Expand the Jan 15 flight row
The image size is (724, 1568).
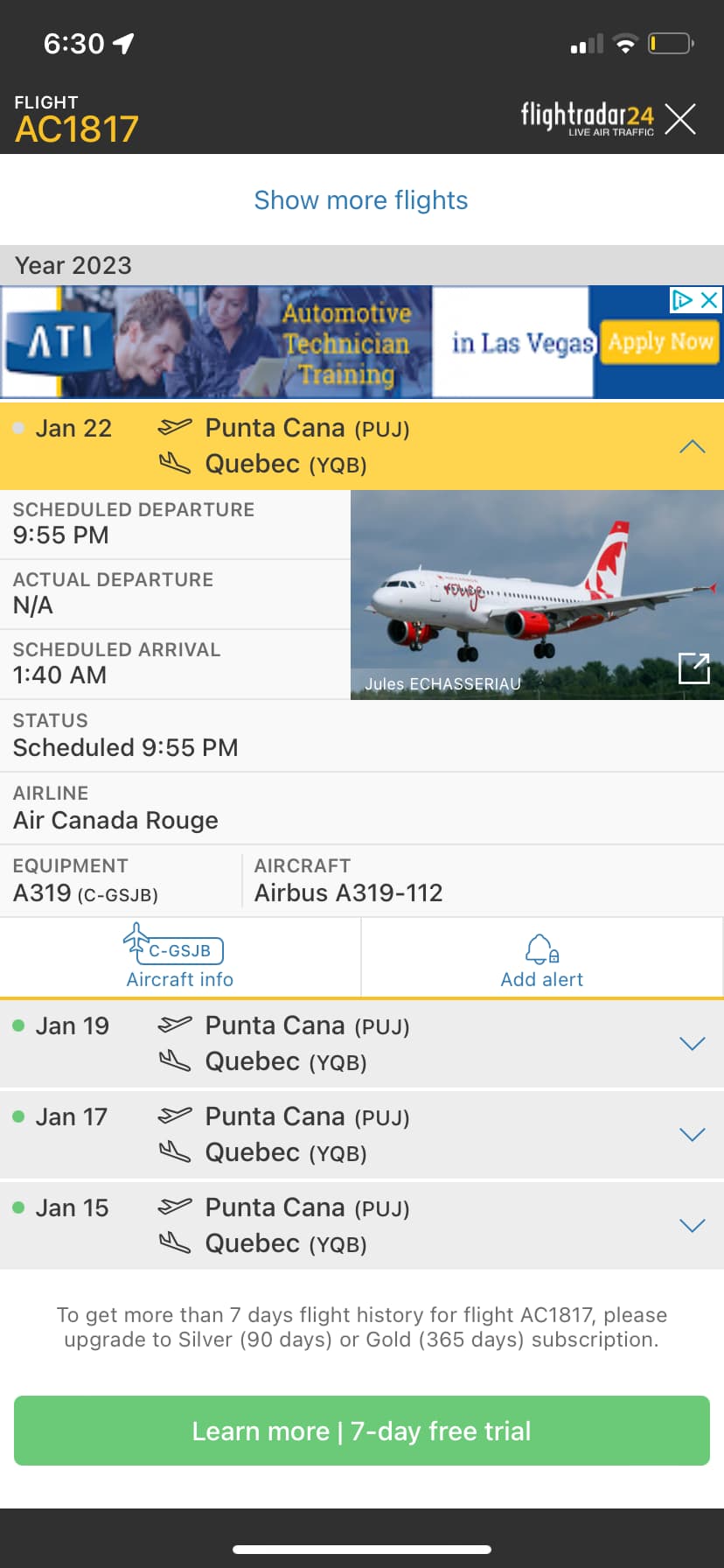[x=692, y=1226]
